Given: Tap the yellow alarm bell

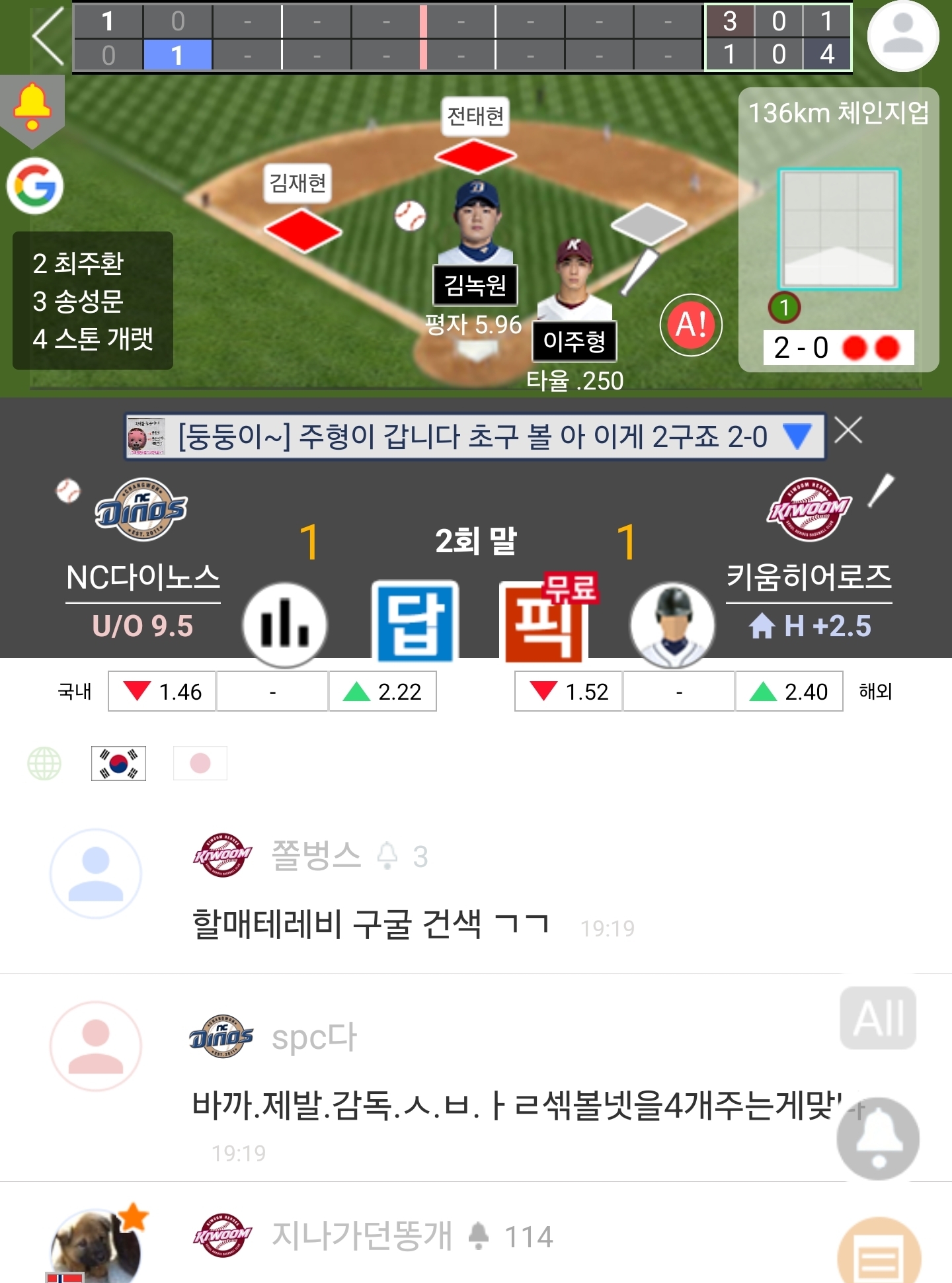Looking at the screenshot, I should click(x=32, y=107).
